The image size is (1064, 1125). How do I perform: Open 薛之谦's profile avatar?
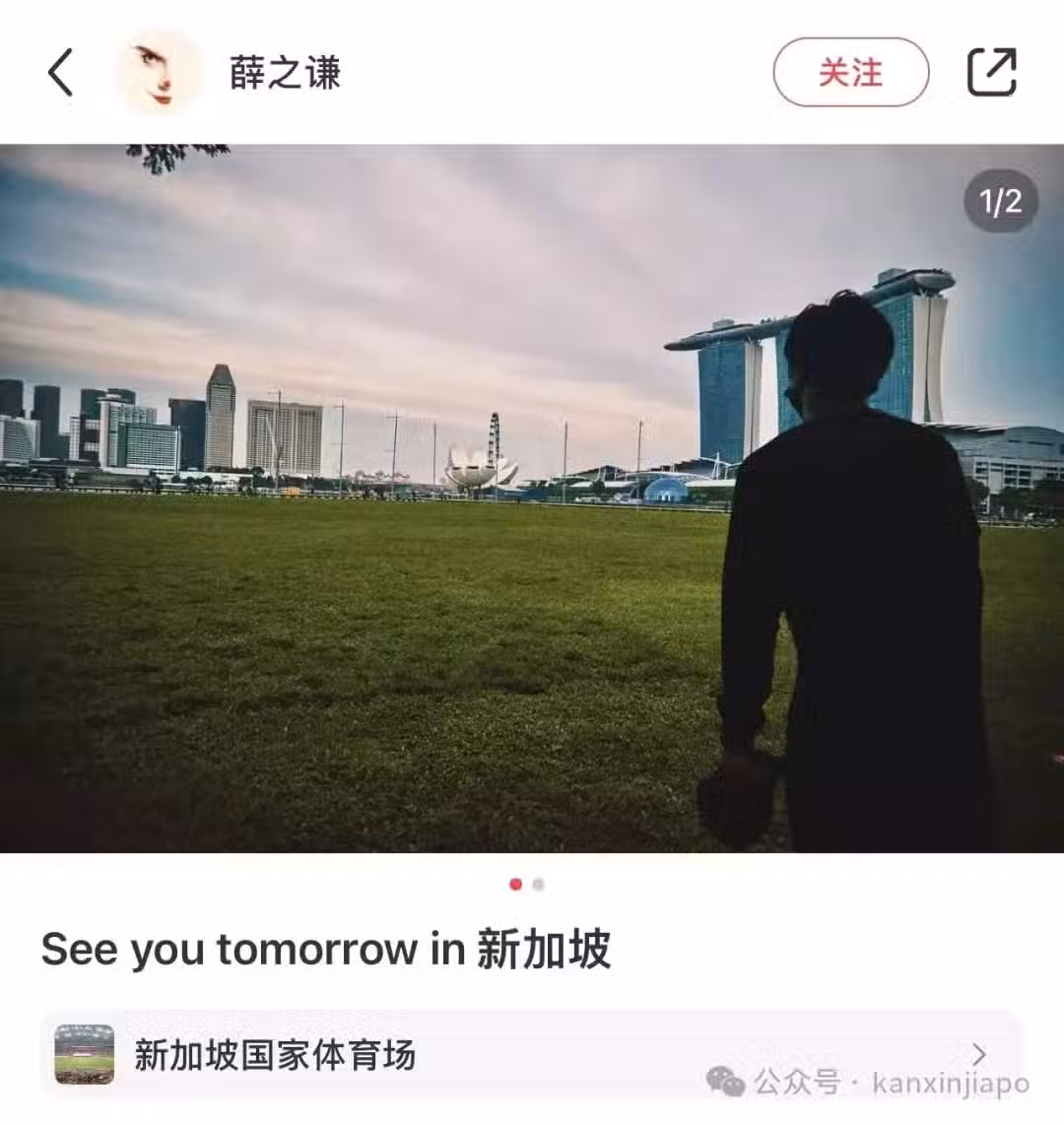158,73
